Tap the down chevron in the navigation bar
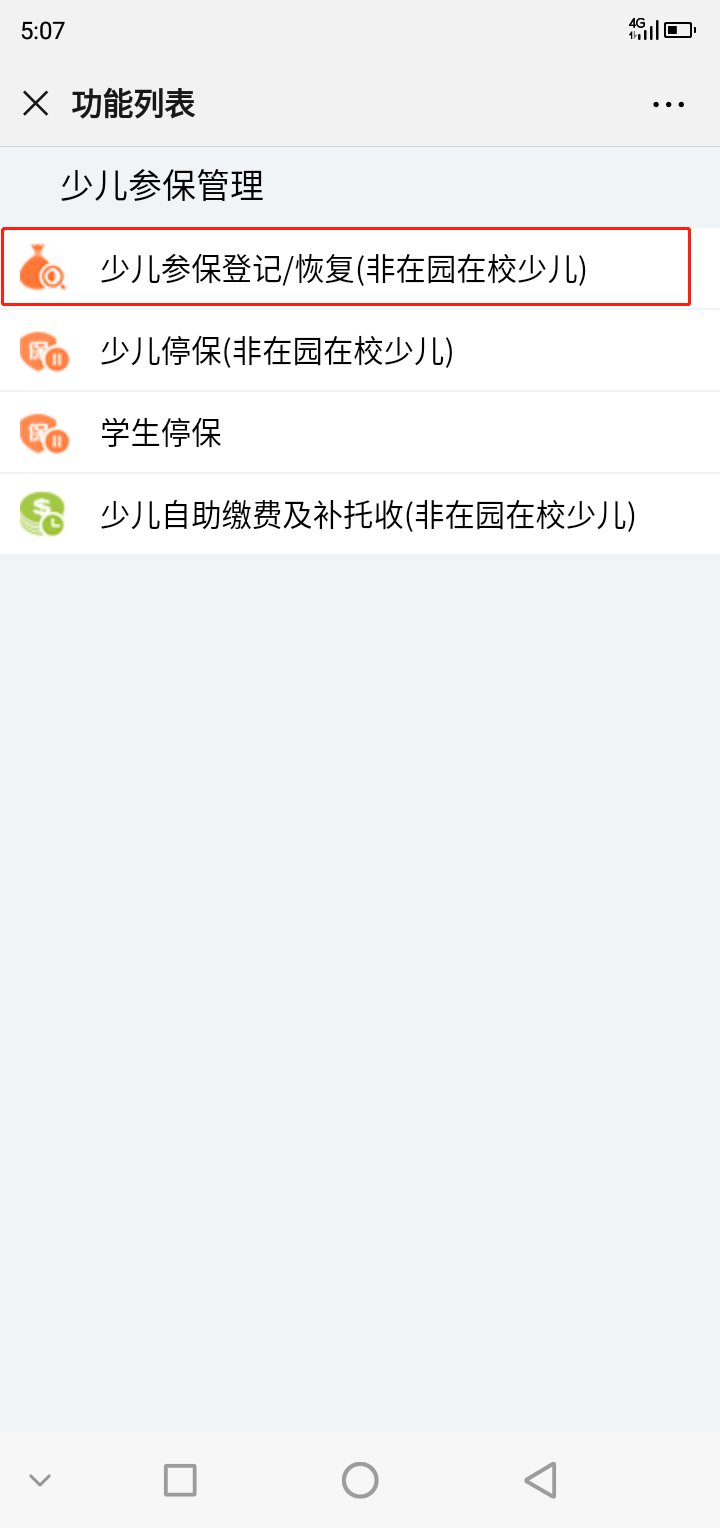Image resolution: width=720 pixels, height=1528 pixels. (x=40, y=1479)
